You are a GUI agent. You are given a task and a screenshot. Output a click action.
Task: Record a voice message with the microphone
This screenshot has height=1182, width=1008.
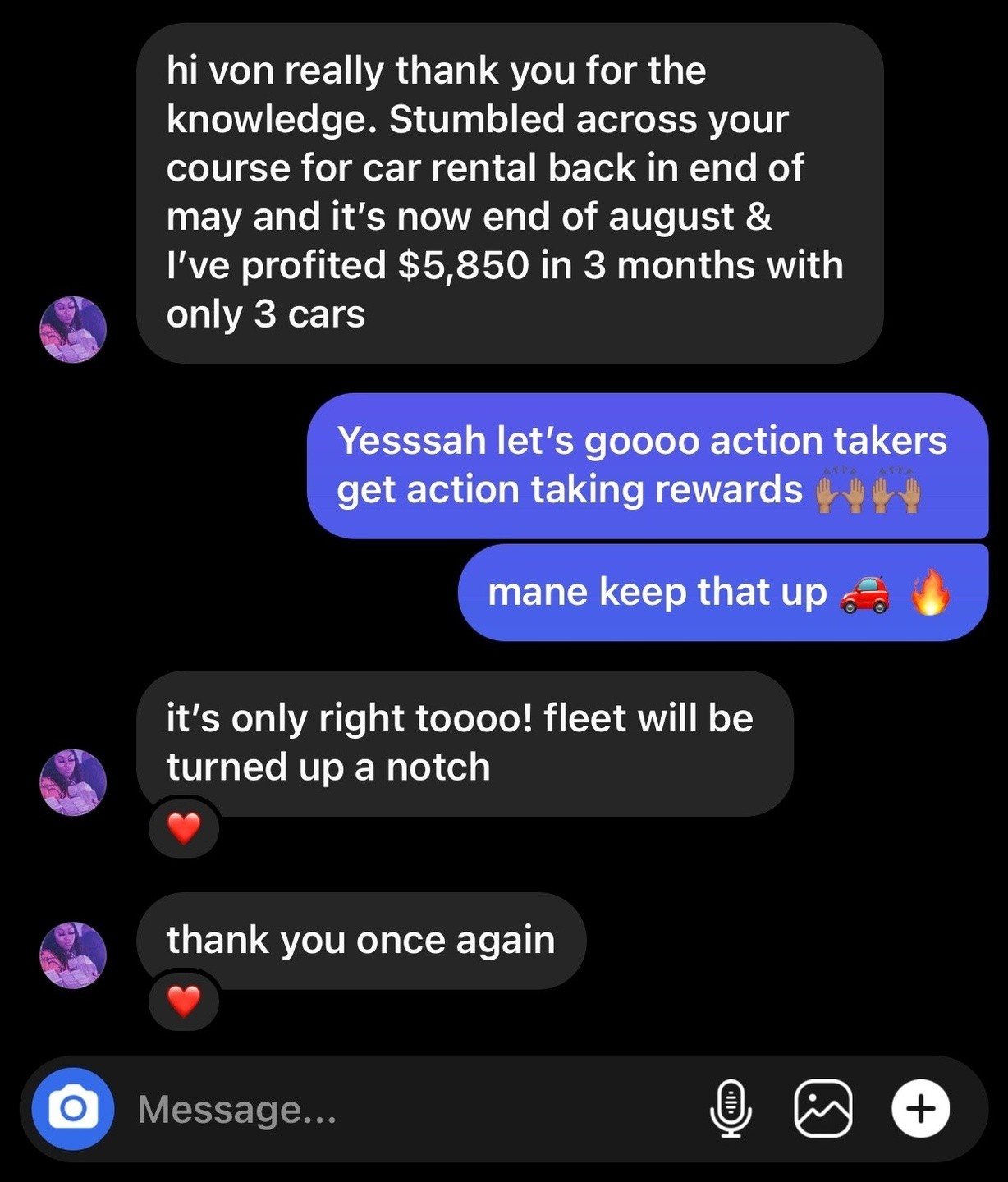coord(730,1109)
